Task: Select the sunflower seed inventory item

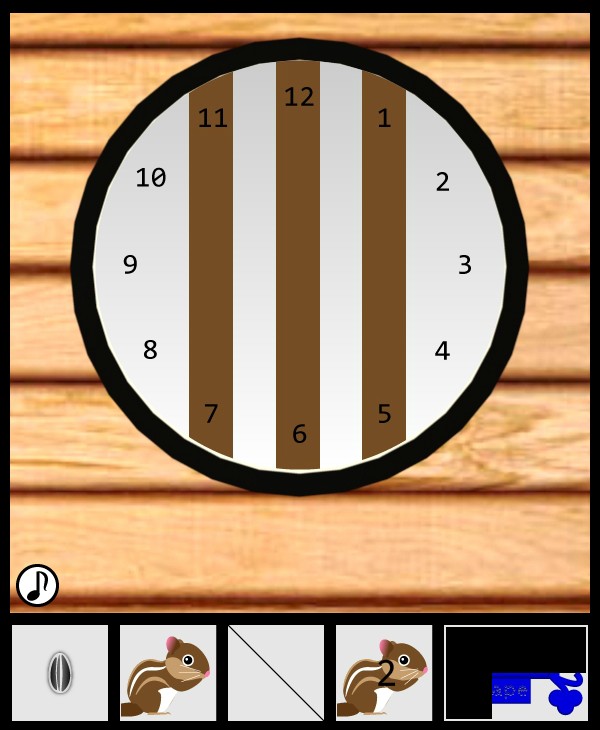Action: click(x=60, y=672)
